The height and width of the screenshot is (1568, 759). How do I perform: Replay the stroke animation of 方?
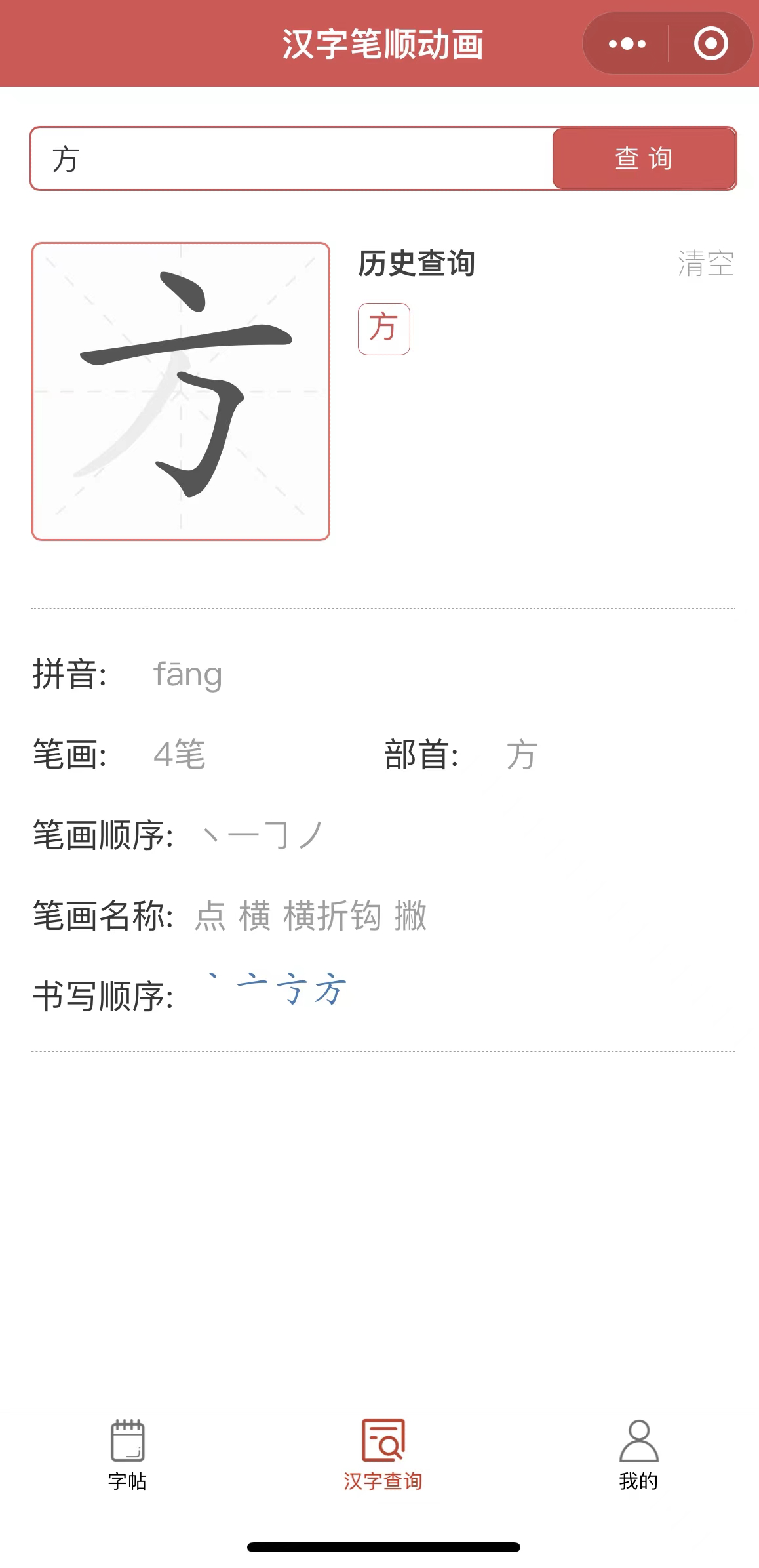coord(181,392)
